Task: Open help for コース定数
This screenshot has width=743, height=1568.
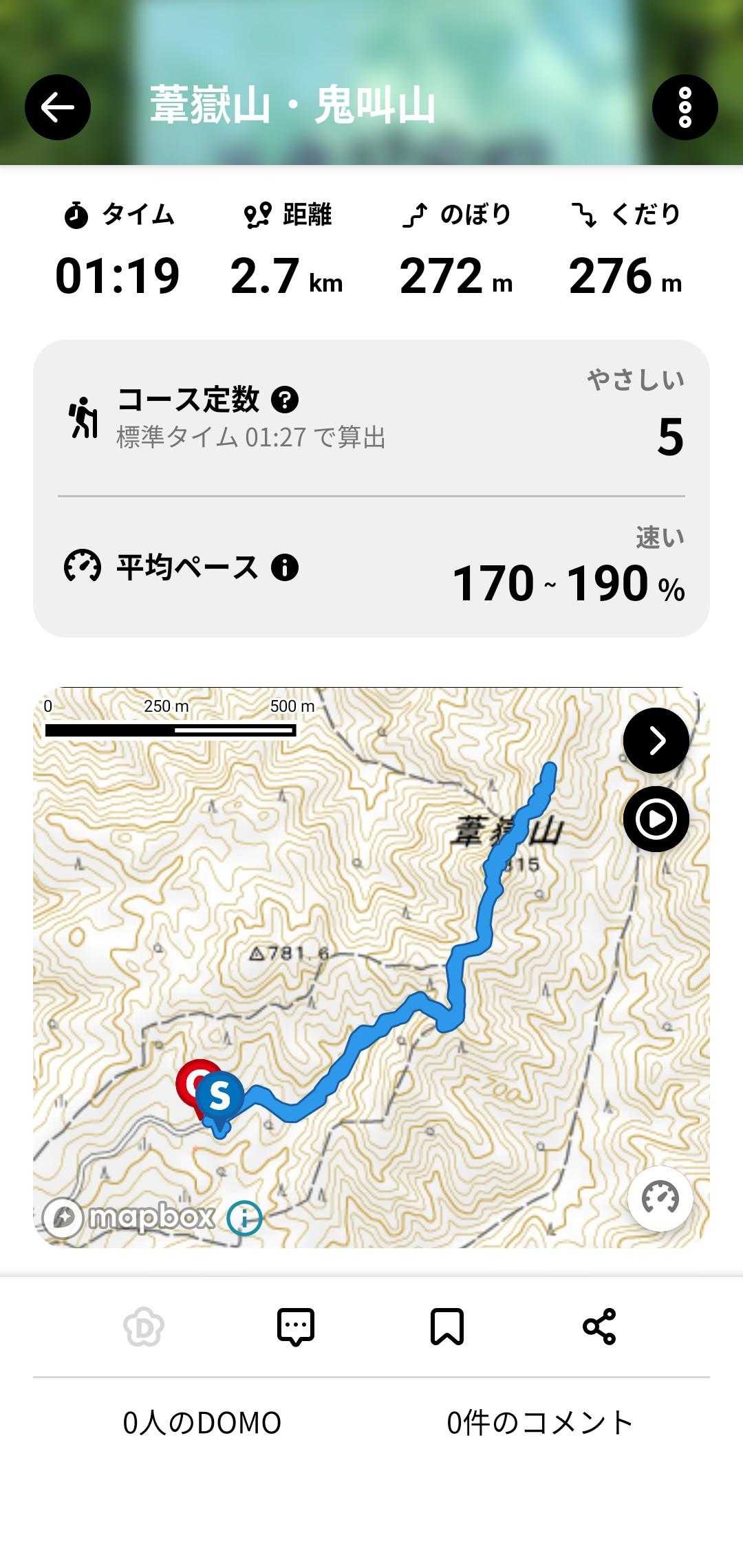Action: pyautogui.click(x=285, y=400)
